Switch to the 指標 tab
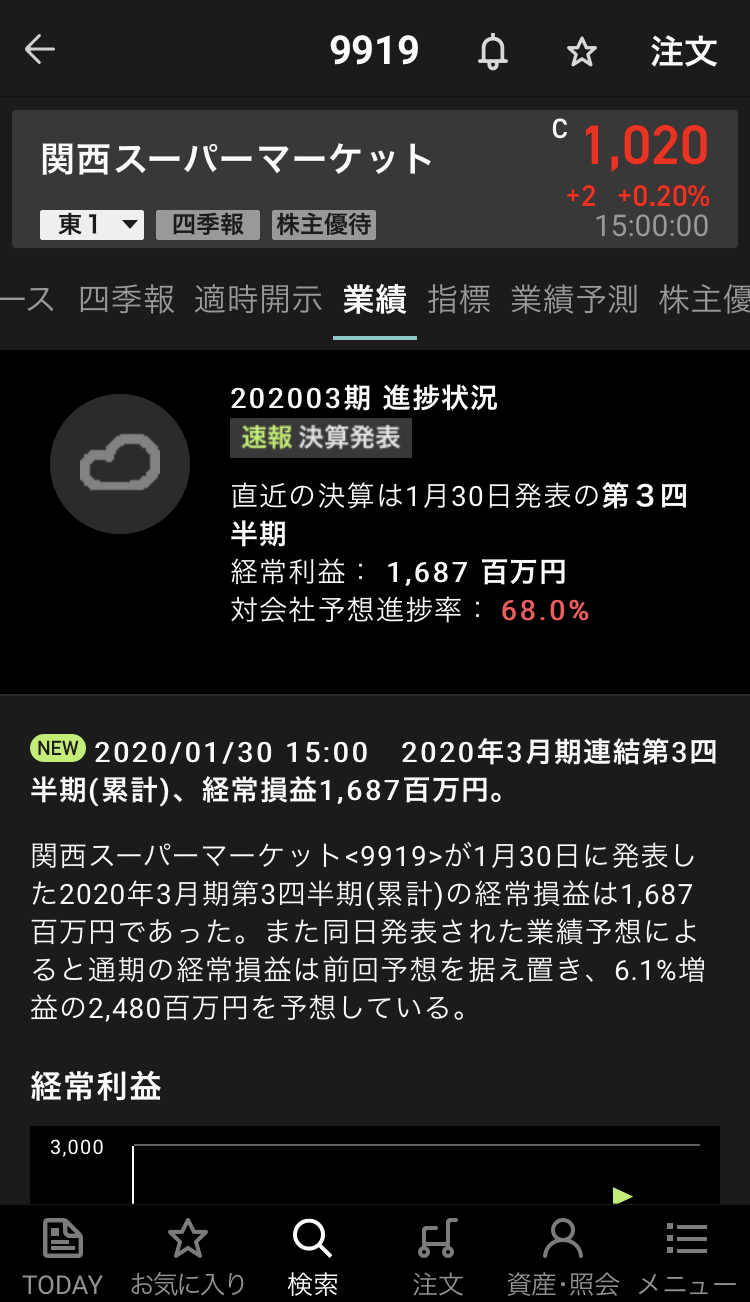The height and width of the screenshot is (1302, 750). (459, 299)
